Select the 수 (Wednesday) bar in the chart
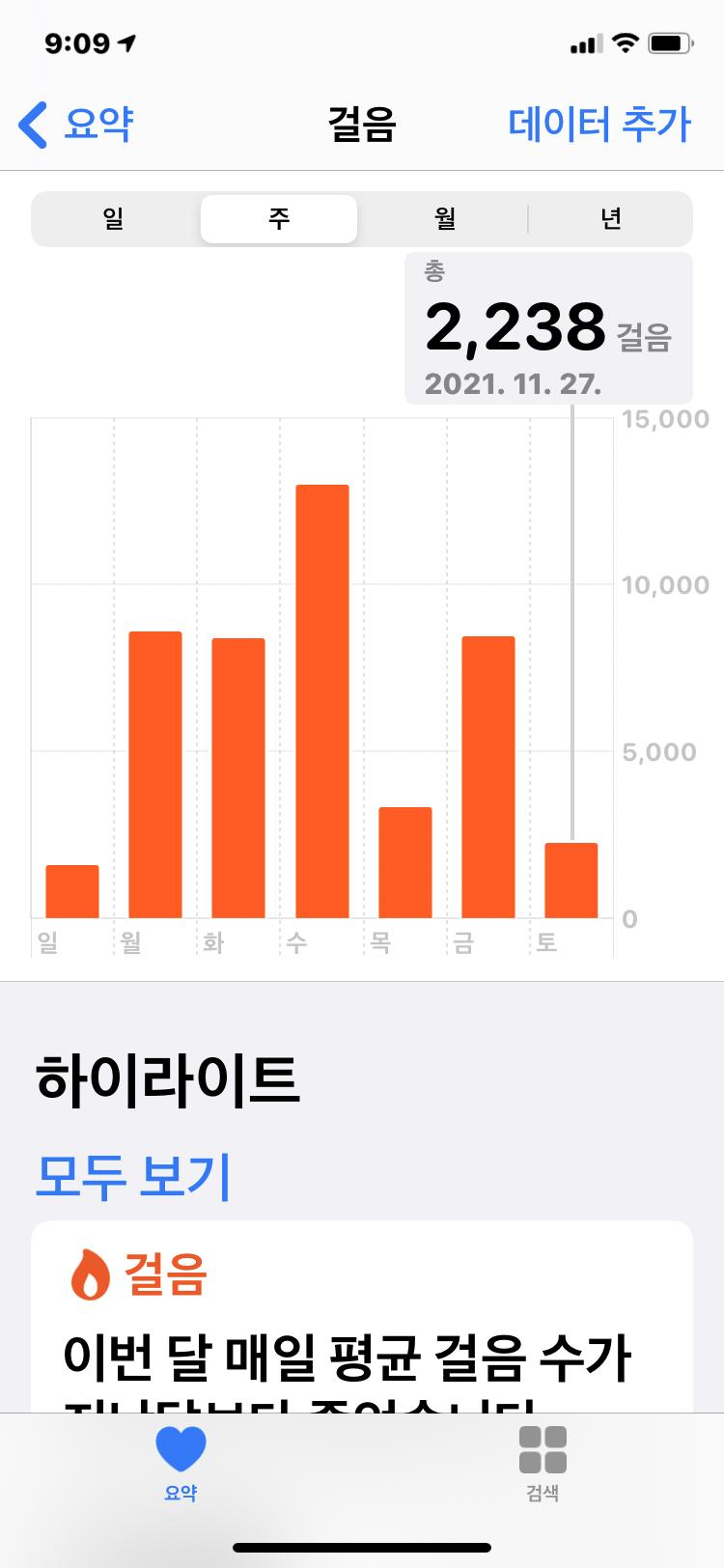 (322, 701)
